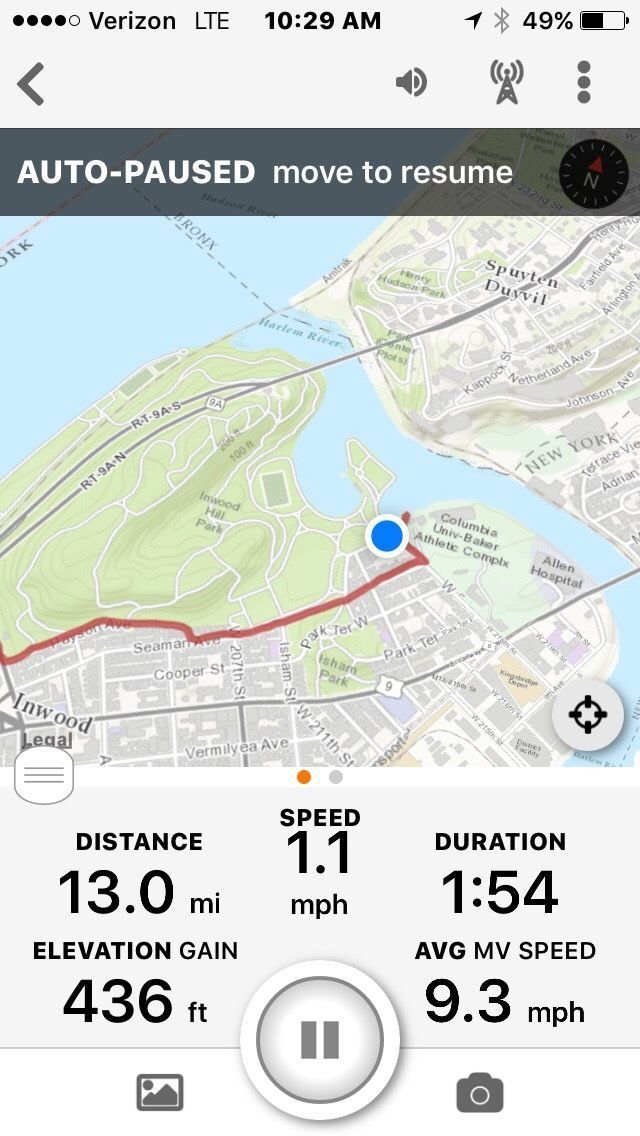Take a photo with the camera

coord(479,1093)
